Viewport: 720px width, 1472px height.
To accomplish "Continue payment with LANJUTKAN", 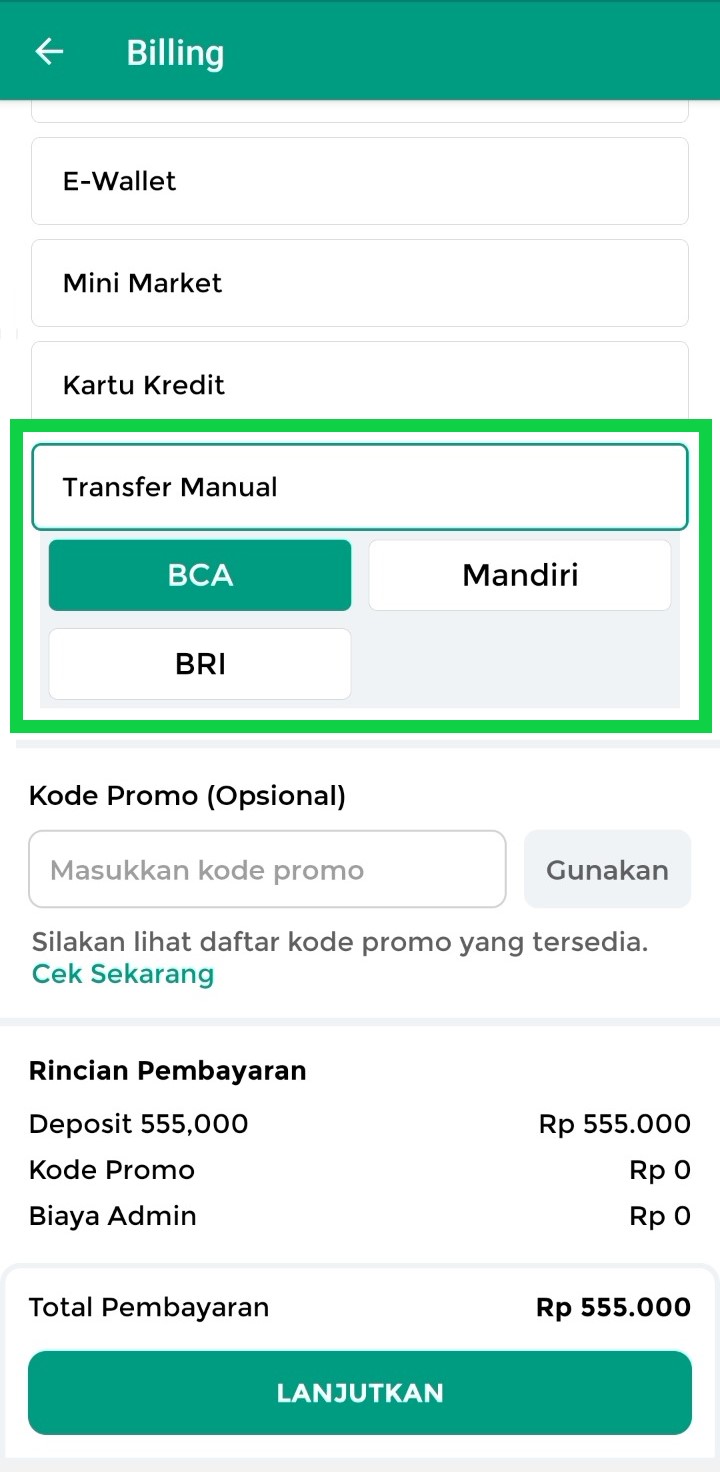I will pyautogui.click(x=359, y=1393).
